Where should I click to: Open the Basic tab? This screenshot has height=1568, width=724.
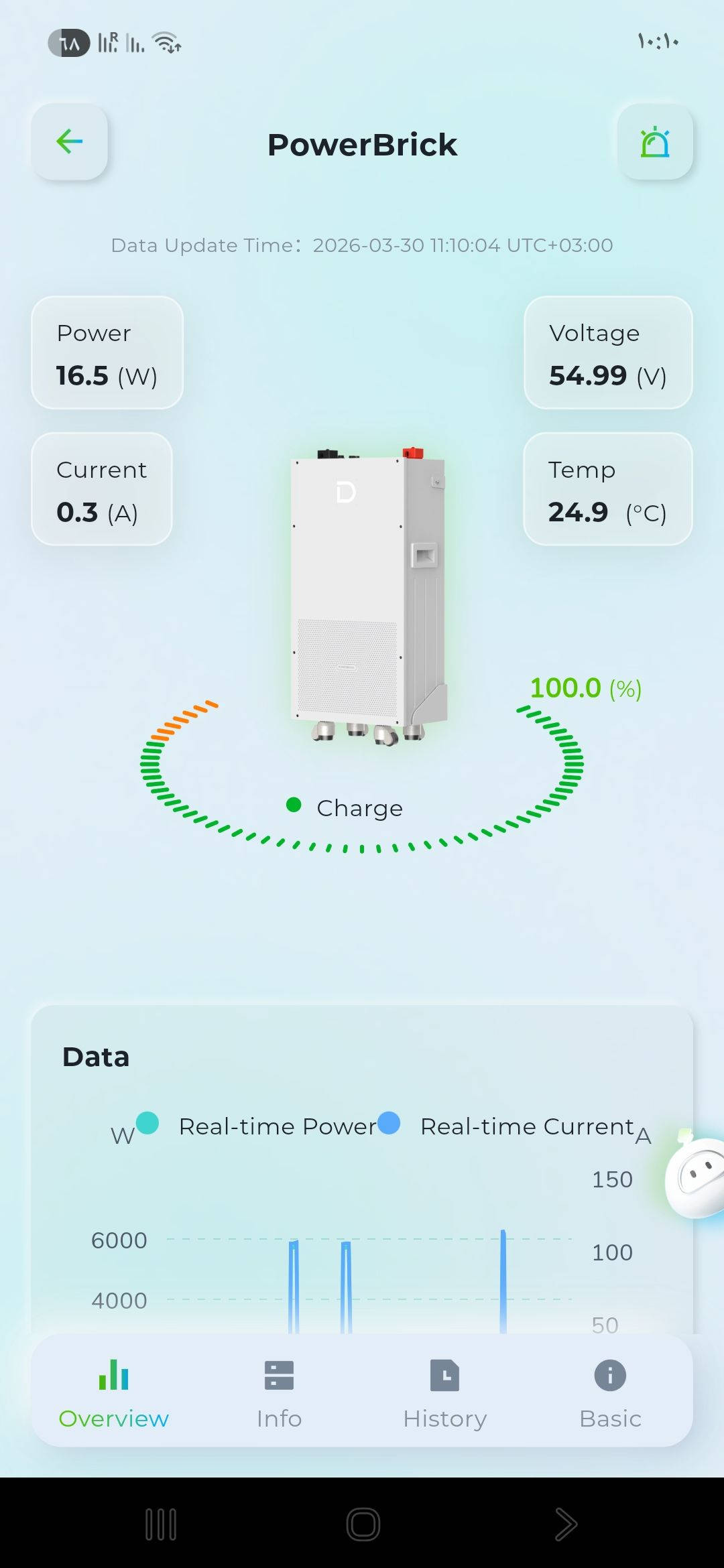tap(610, 1394)
